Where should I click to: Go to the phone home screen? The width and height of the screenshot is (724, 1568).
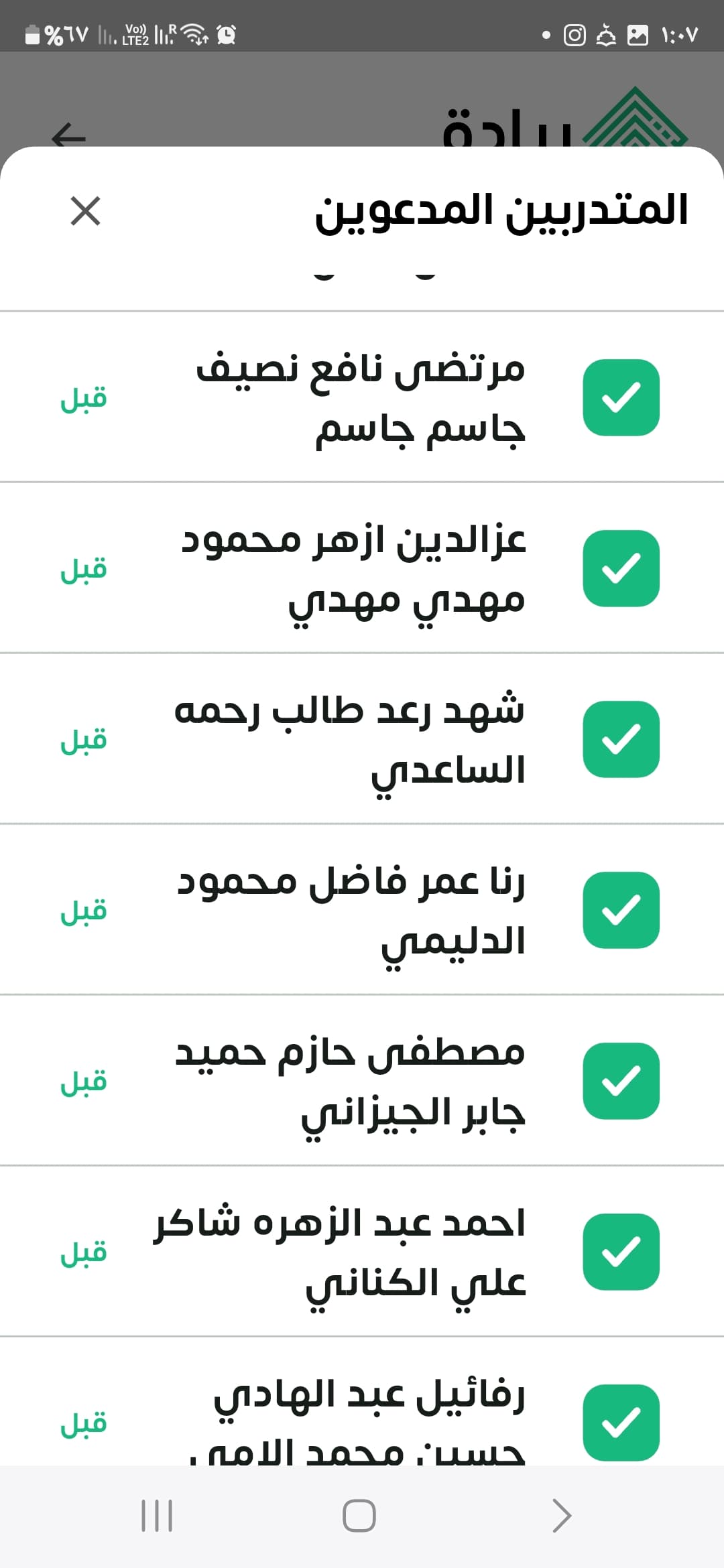click(x=359, y=1516)
